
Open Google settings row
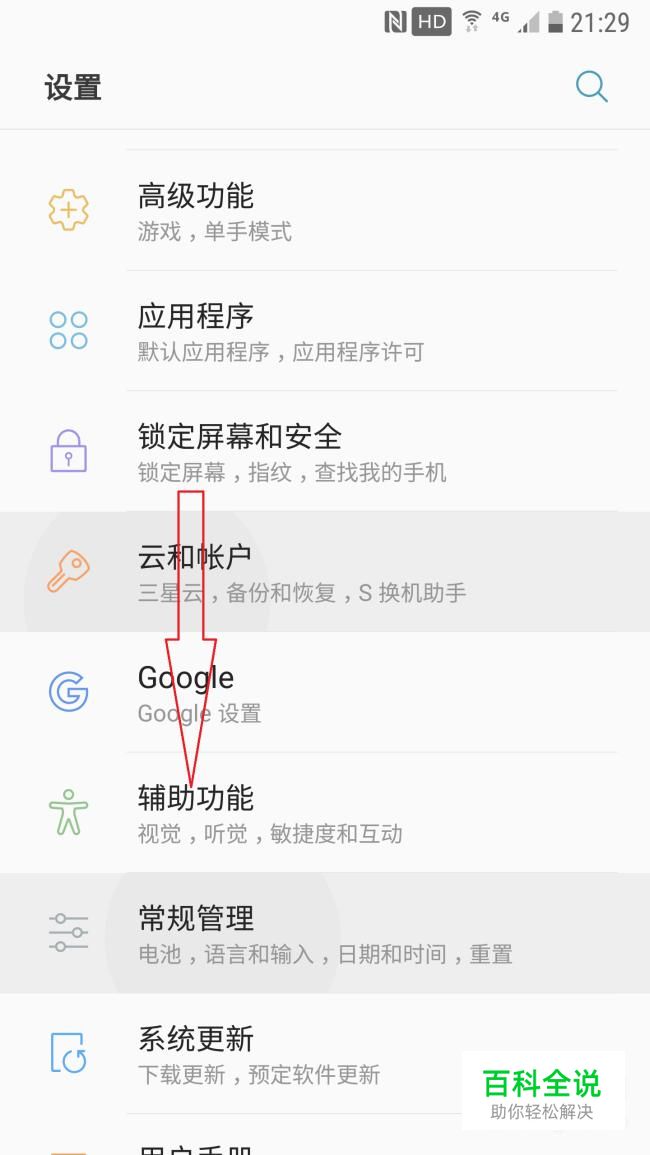[x=325, y=692]
